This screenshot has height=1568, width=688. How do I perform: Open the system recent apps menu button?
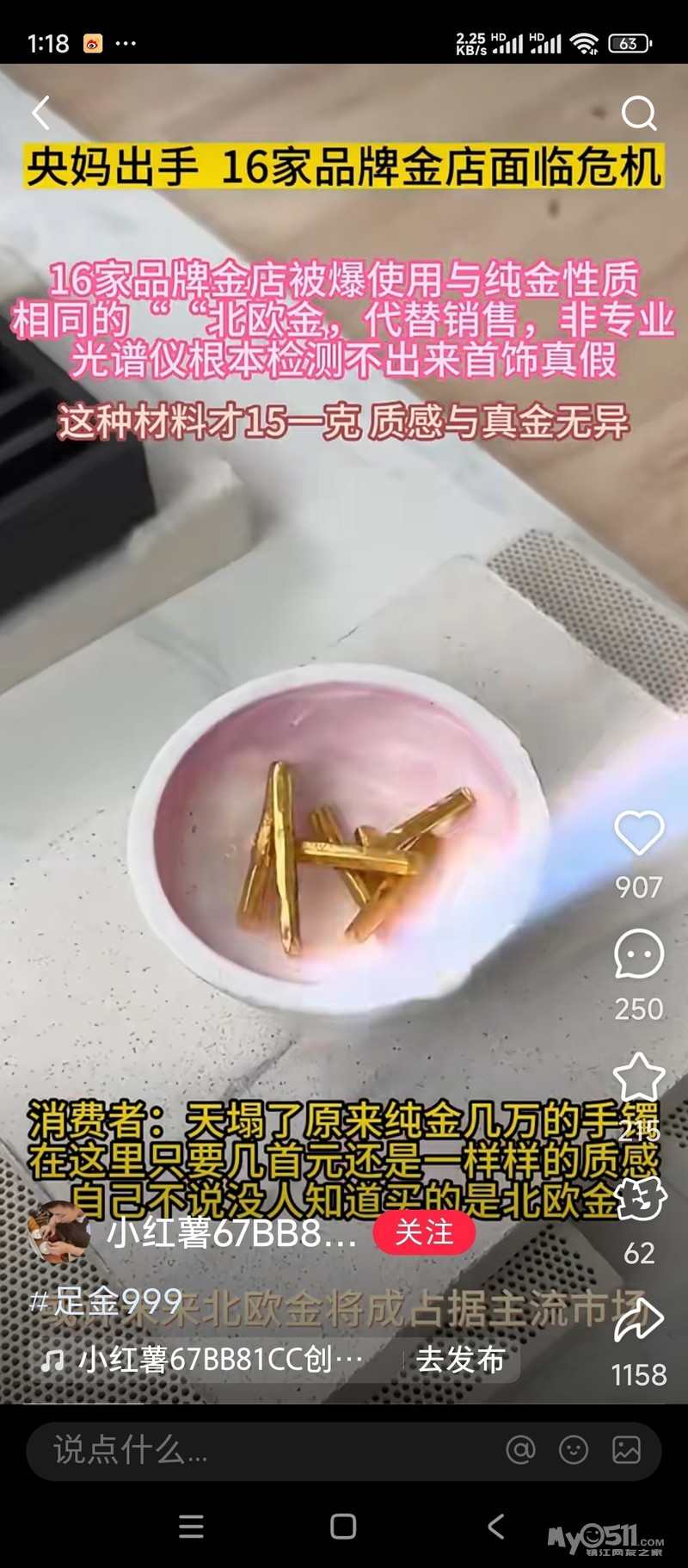[191, 1527]
